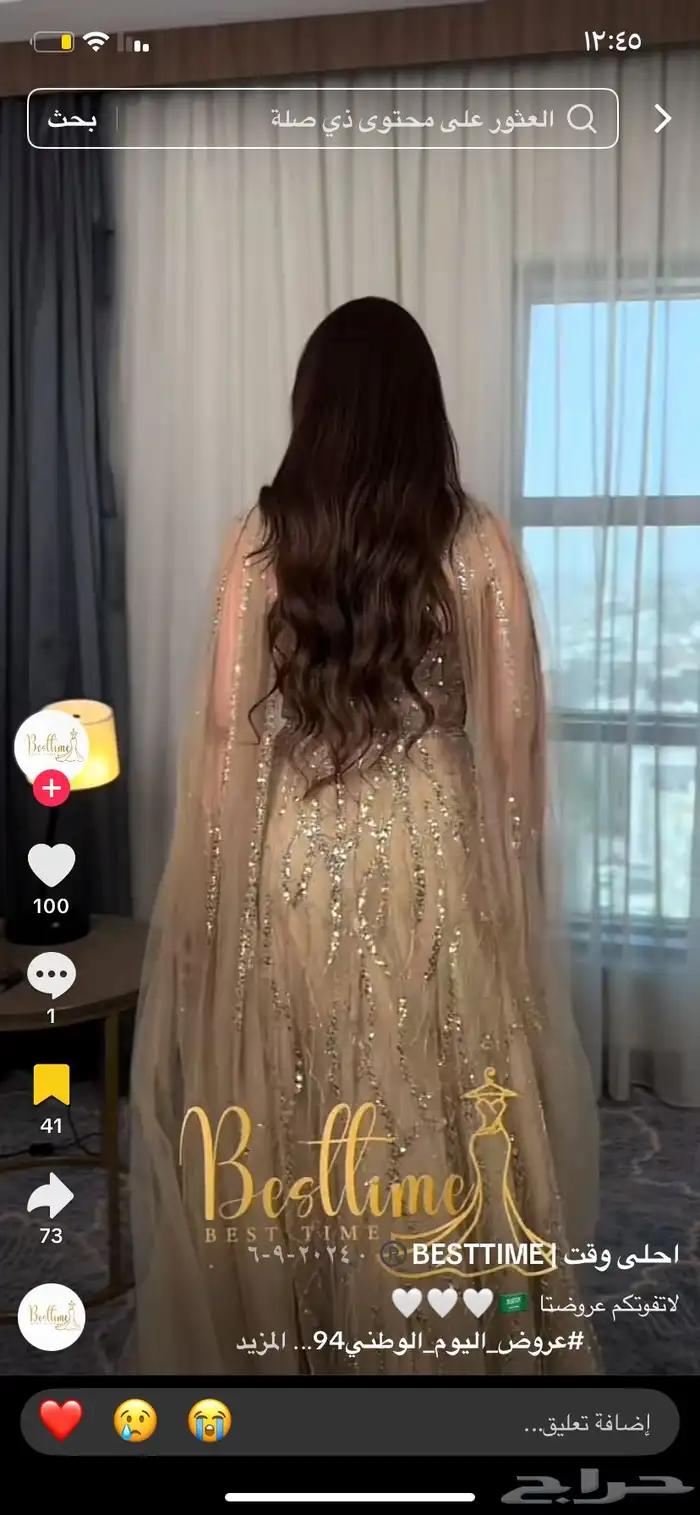Follow Besttime with the red plus button
This screenshot has width=700, height=1515.
[x=51, y=789]
